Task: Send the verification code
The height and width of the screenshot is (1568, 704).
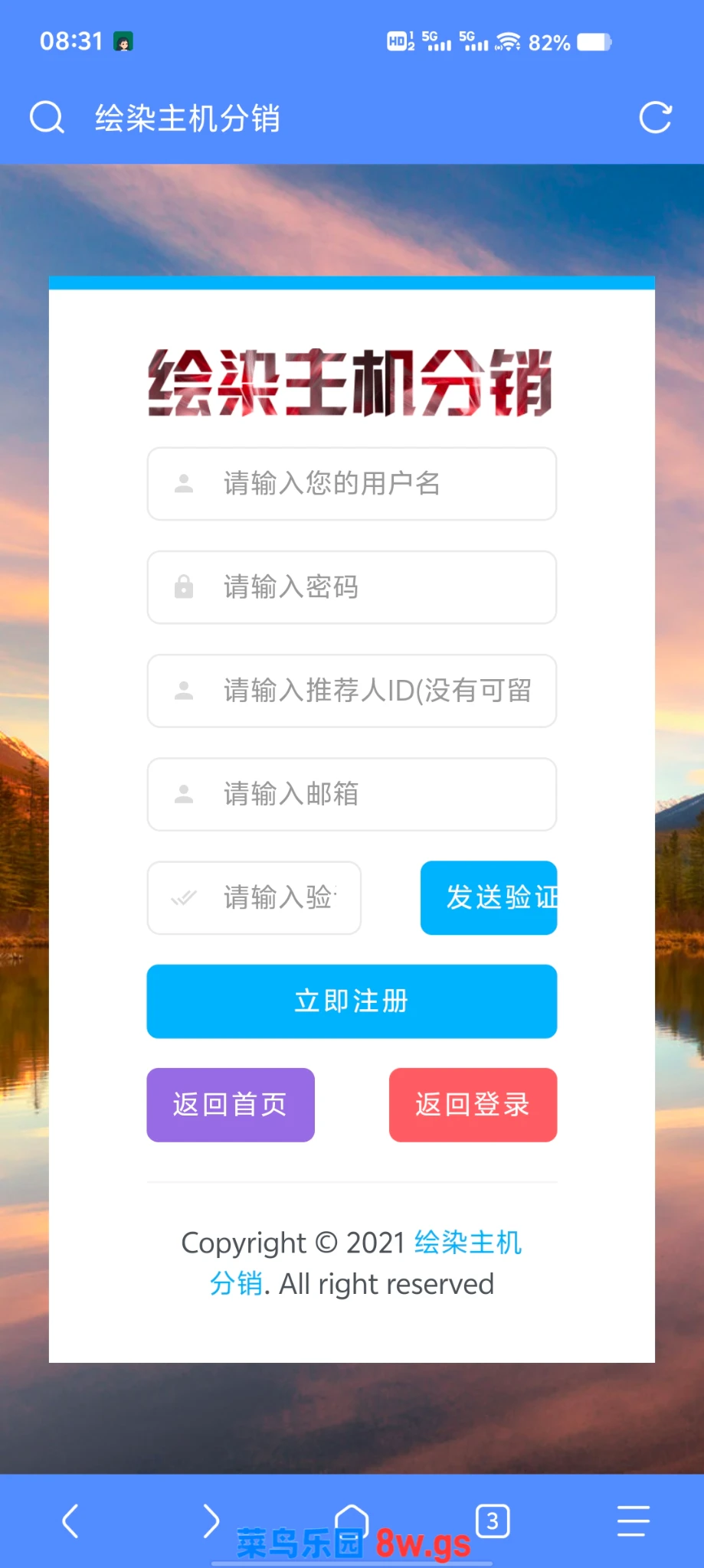Action: click(489, 897)
